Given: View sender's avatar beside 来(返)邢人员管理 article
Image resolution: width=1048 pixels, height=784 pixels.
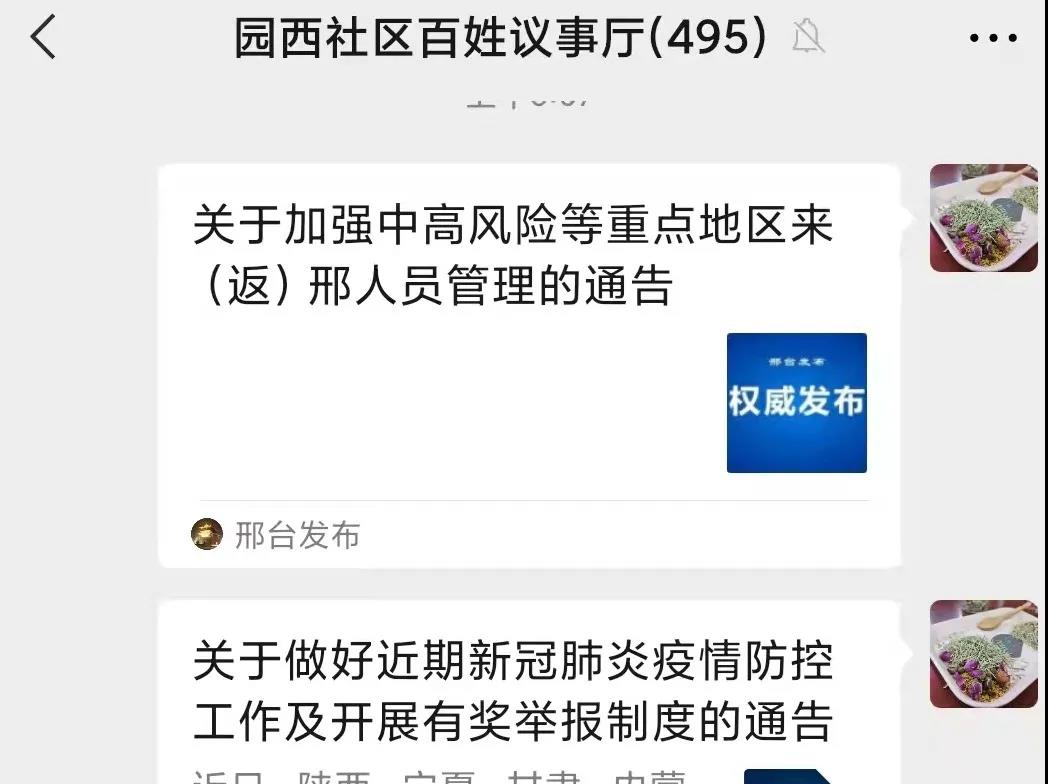Looking at the screenshot, I should [x=983, y=218].
